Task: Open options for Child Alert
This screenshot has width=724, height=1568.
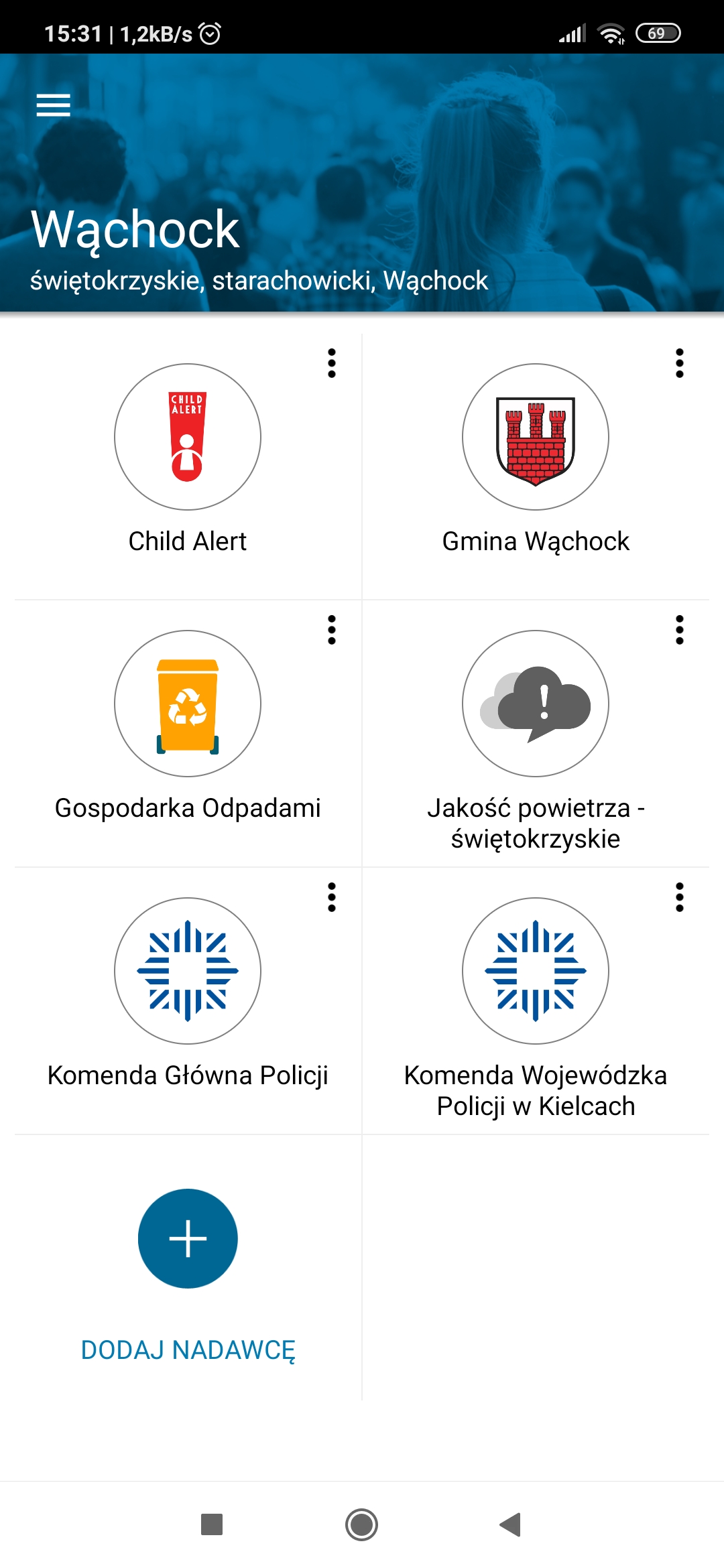Action: tap(332, 363)
